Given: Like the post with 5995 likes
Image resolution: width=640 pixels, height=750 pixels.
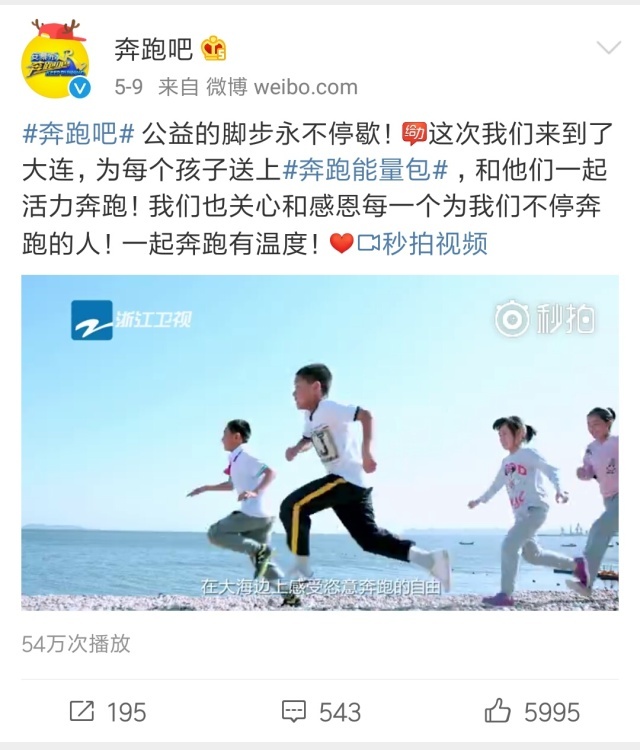Looking at the screenshot, I should point(532,711).
